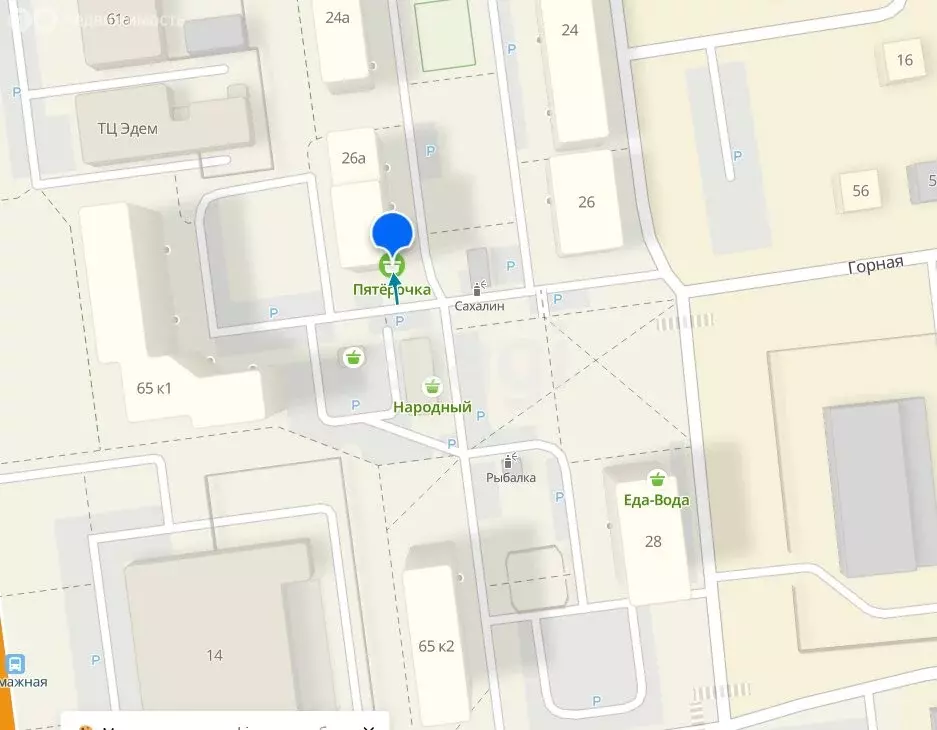Open the Рыбалка shop marker

(x=511, y=461)
